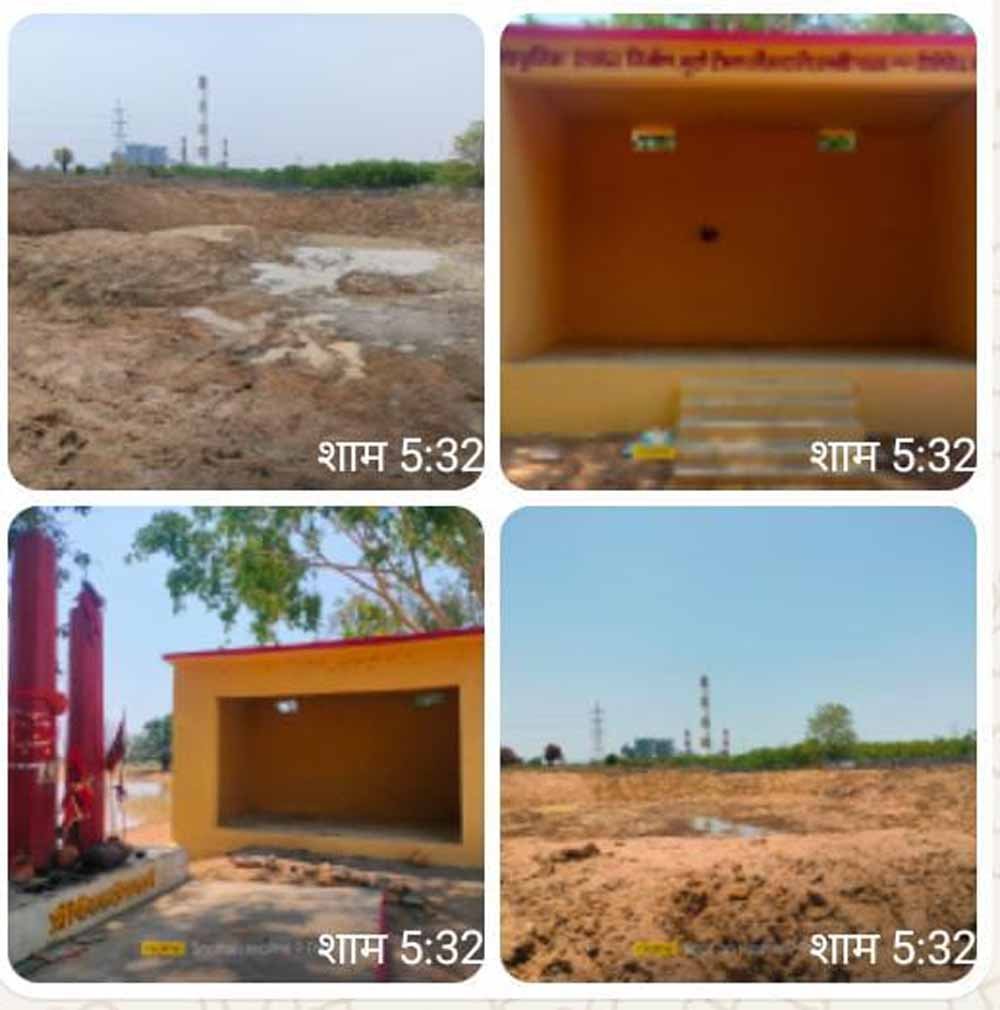Screen dimensions: 1000x1010
Task: Open the dry field photo with distant tower
Action: [x=738, y=743]
